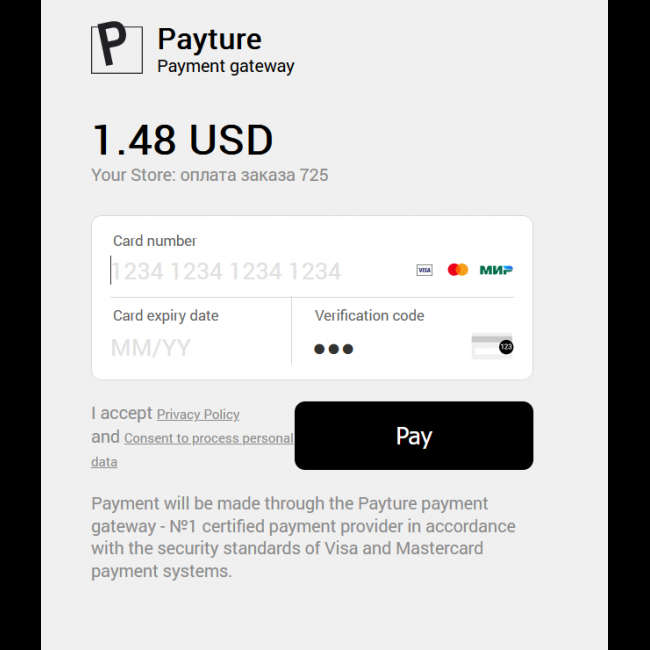Open Consent to process personal data link
Viewport: 650px width, 650px height.
coord(207,438)
